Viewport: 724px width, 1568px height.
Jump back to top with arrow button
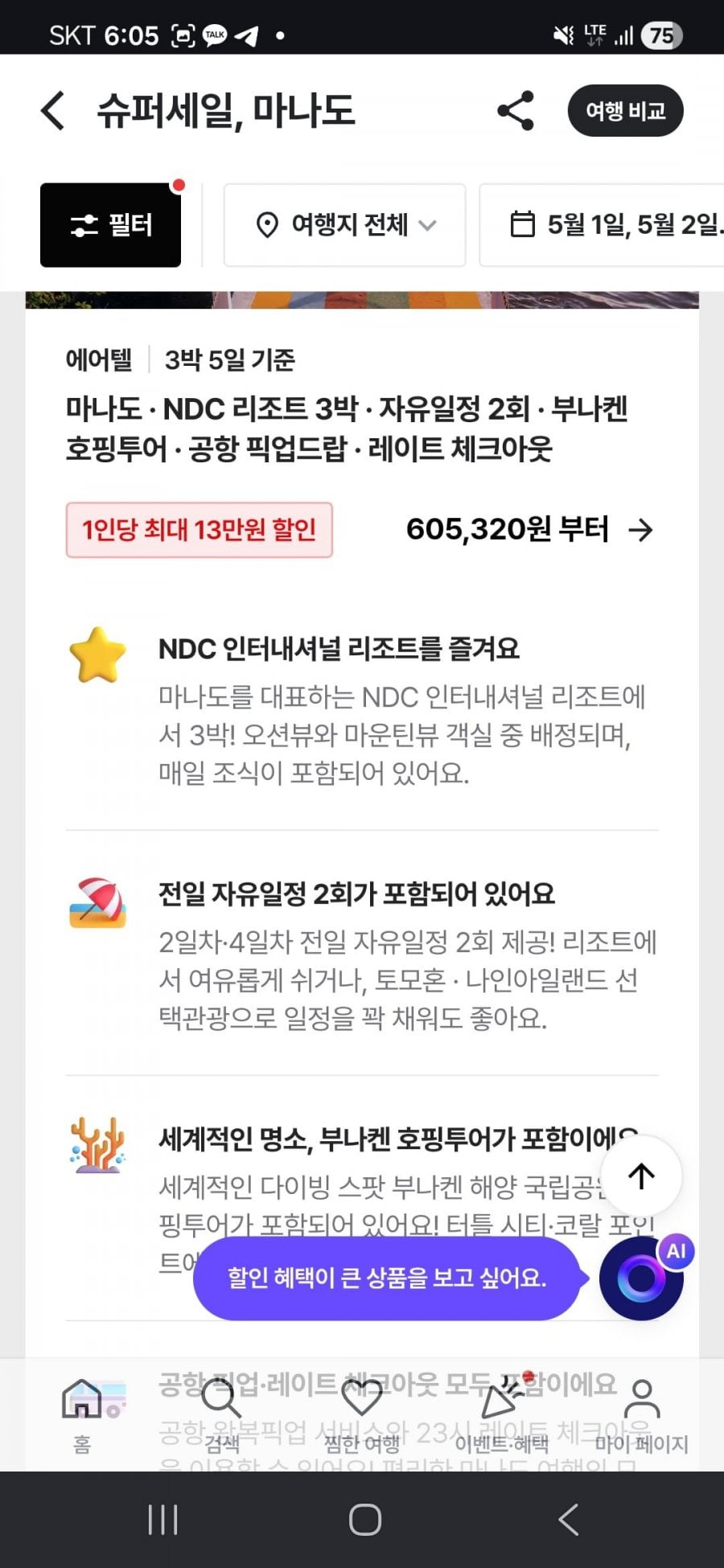click(x=641, y=1176)
